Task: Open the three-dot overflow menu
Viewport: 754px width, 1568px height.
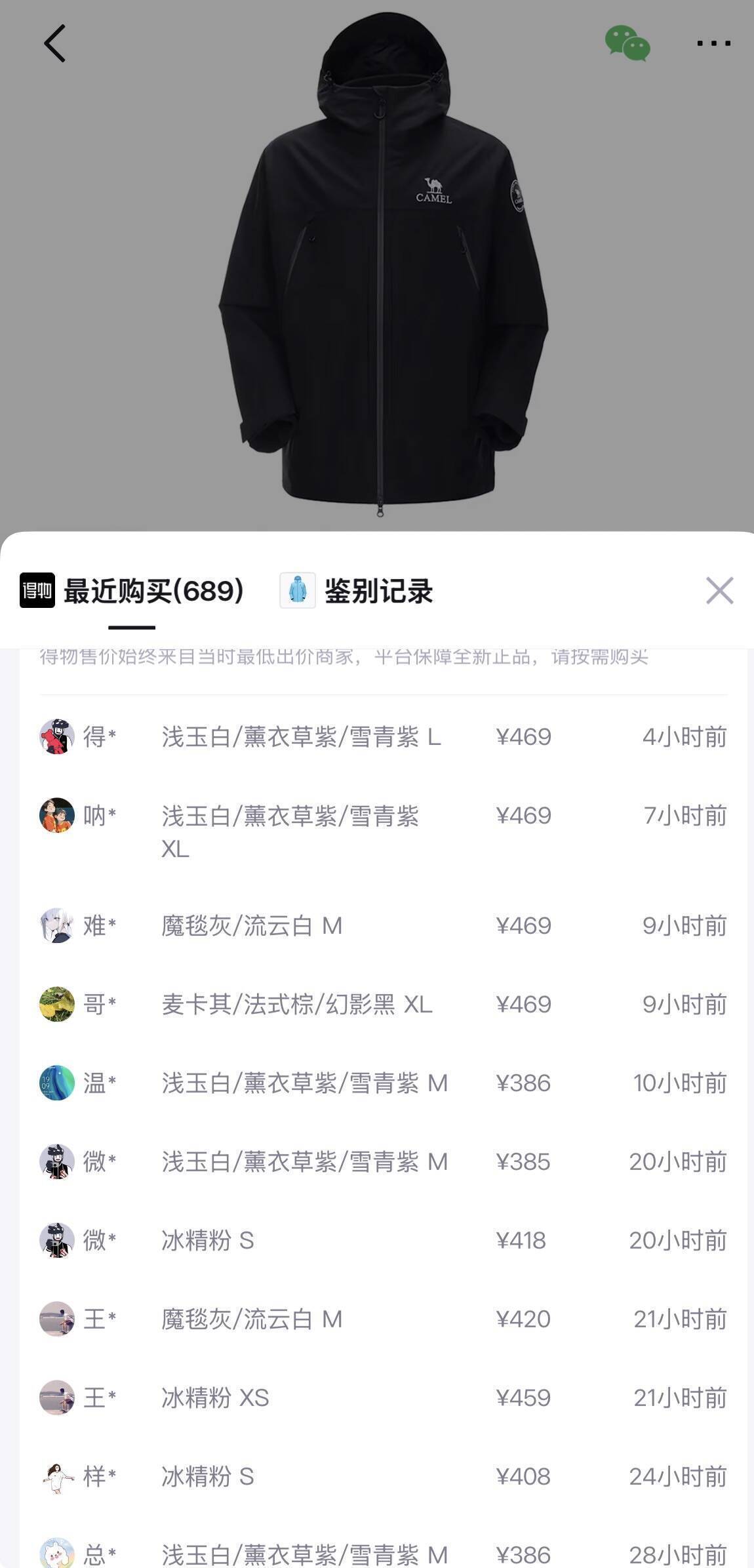Action: [713, 43]
